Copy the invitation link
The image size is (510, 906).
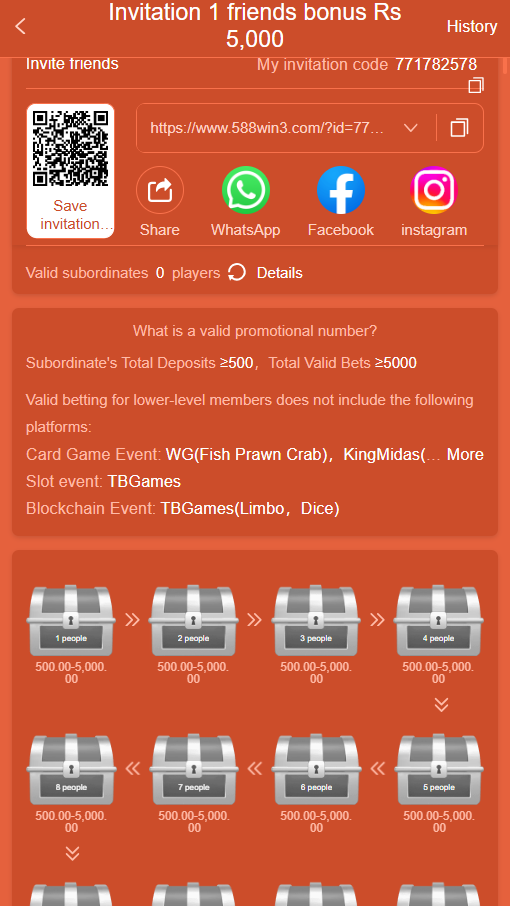459,128
